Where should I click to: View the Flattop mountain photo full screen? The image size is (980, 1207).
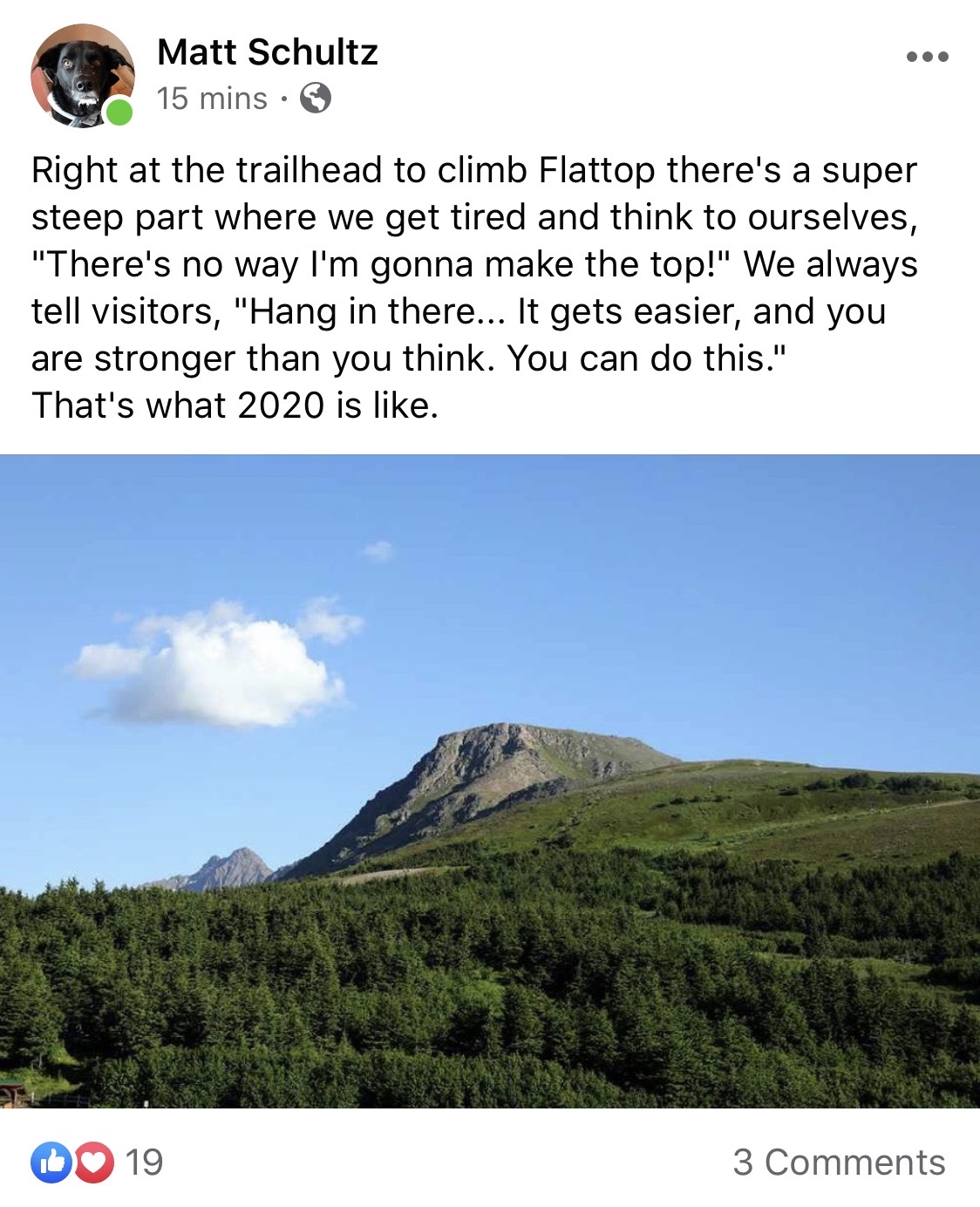[x=490, y=781]
